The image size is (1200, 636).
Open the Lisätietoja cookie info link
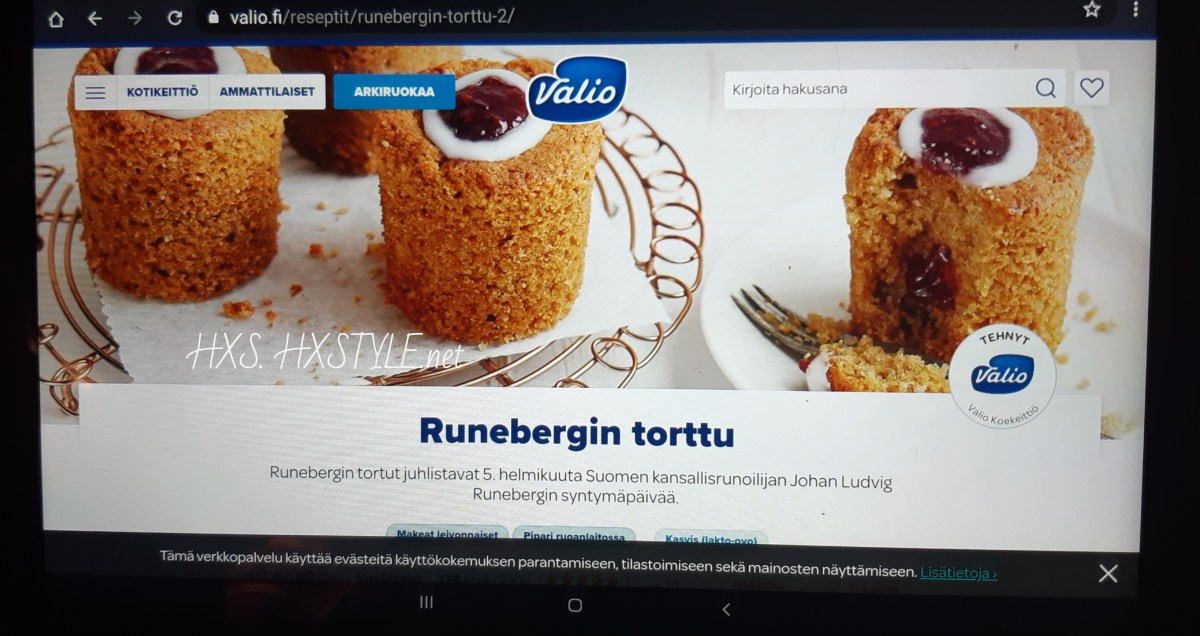point(959,573)
